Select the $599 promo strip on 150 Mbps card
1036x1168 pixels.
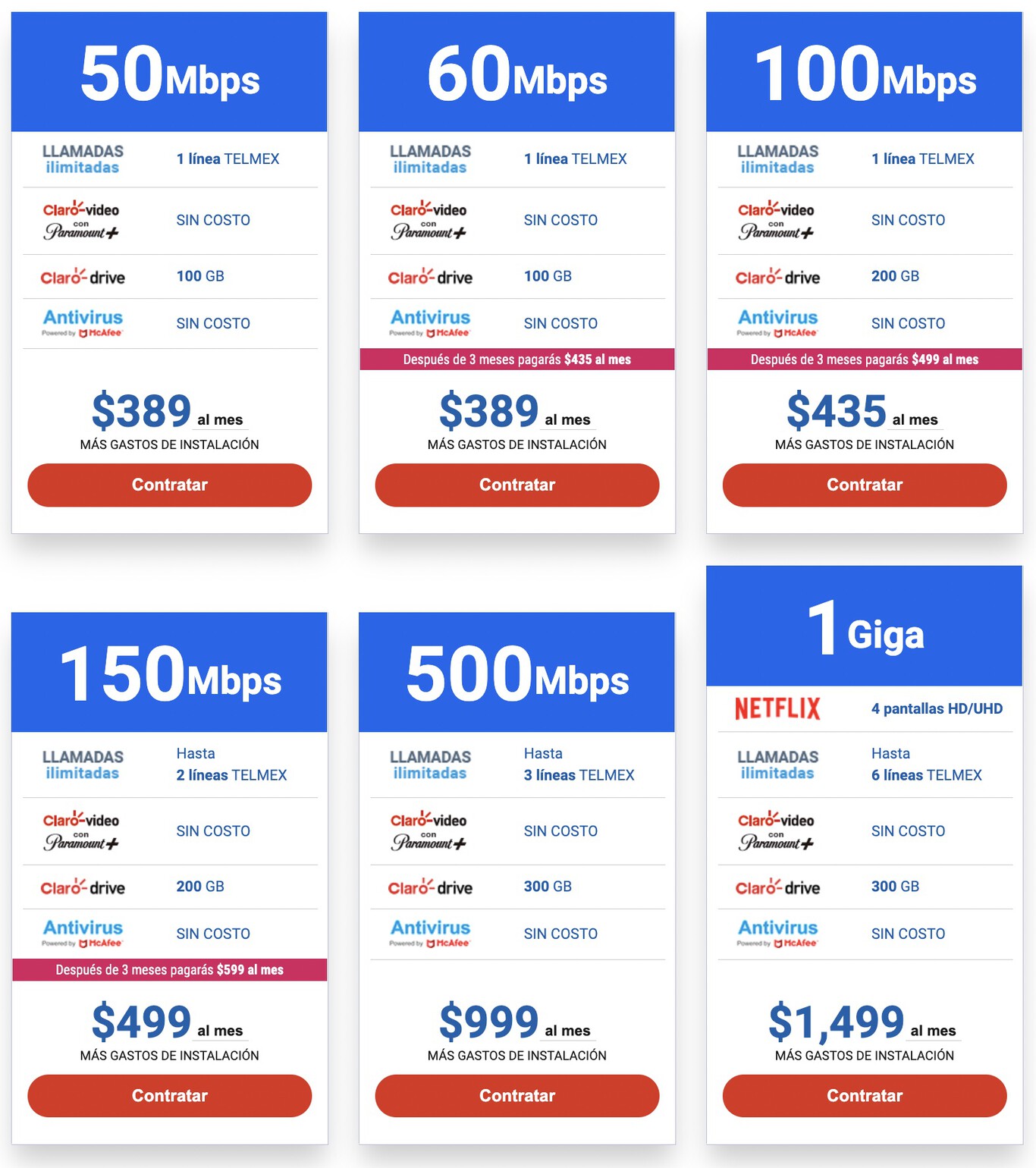168,970
